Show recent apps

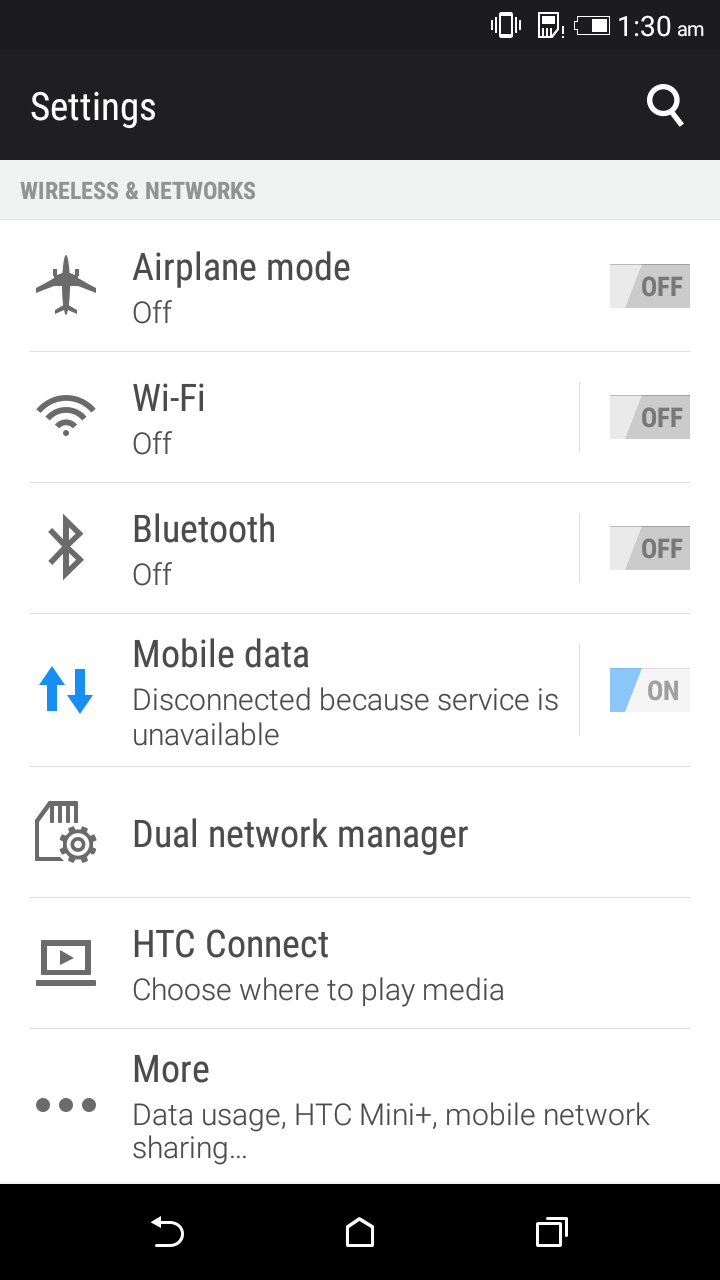coord(552,1232)
